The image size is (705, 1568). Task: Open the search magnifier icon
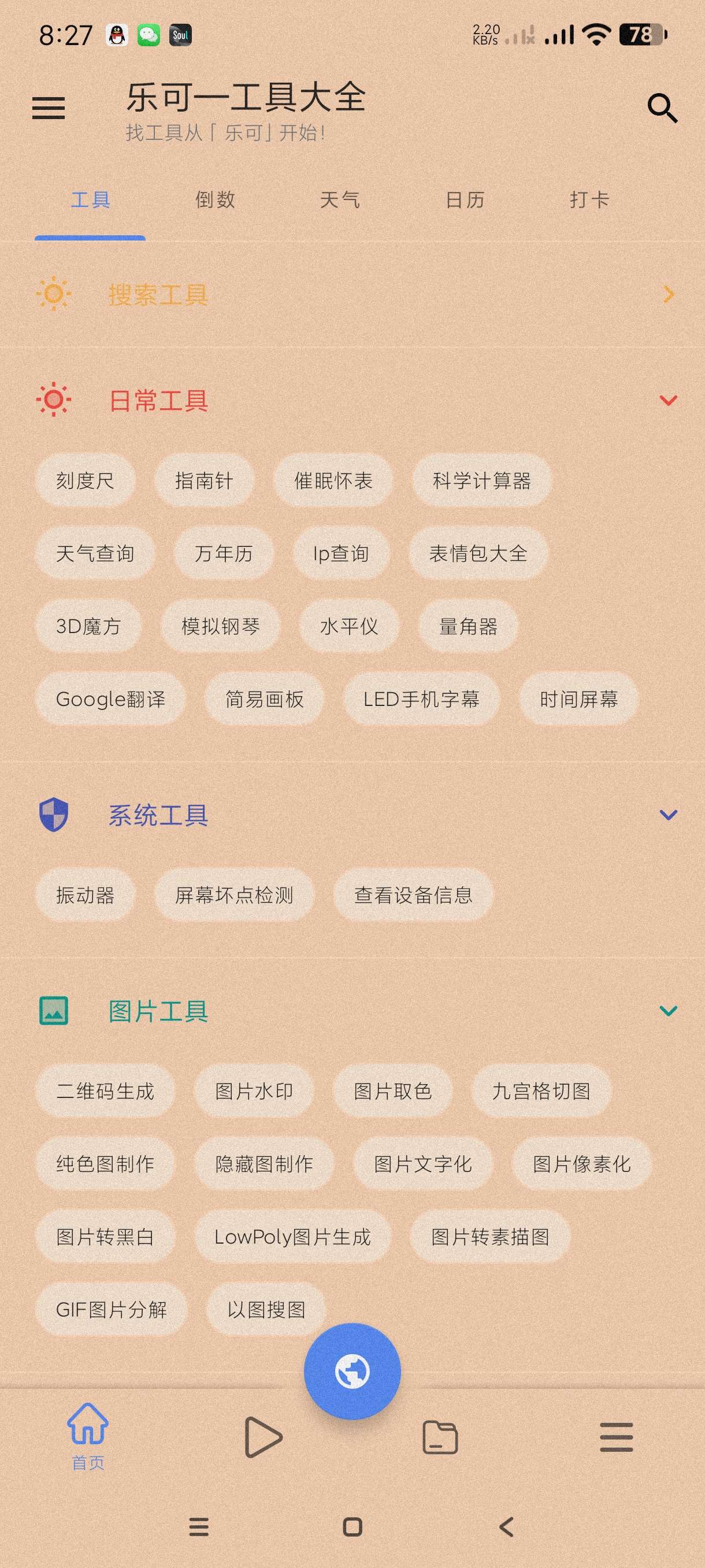coord(662,109)
